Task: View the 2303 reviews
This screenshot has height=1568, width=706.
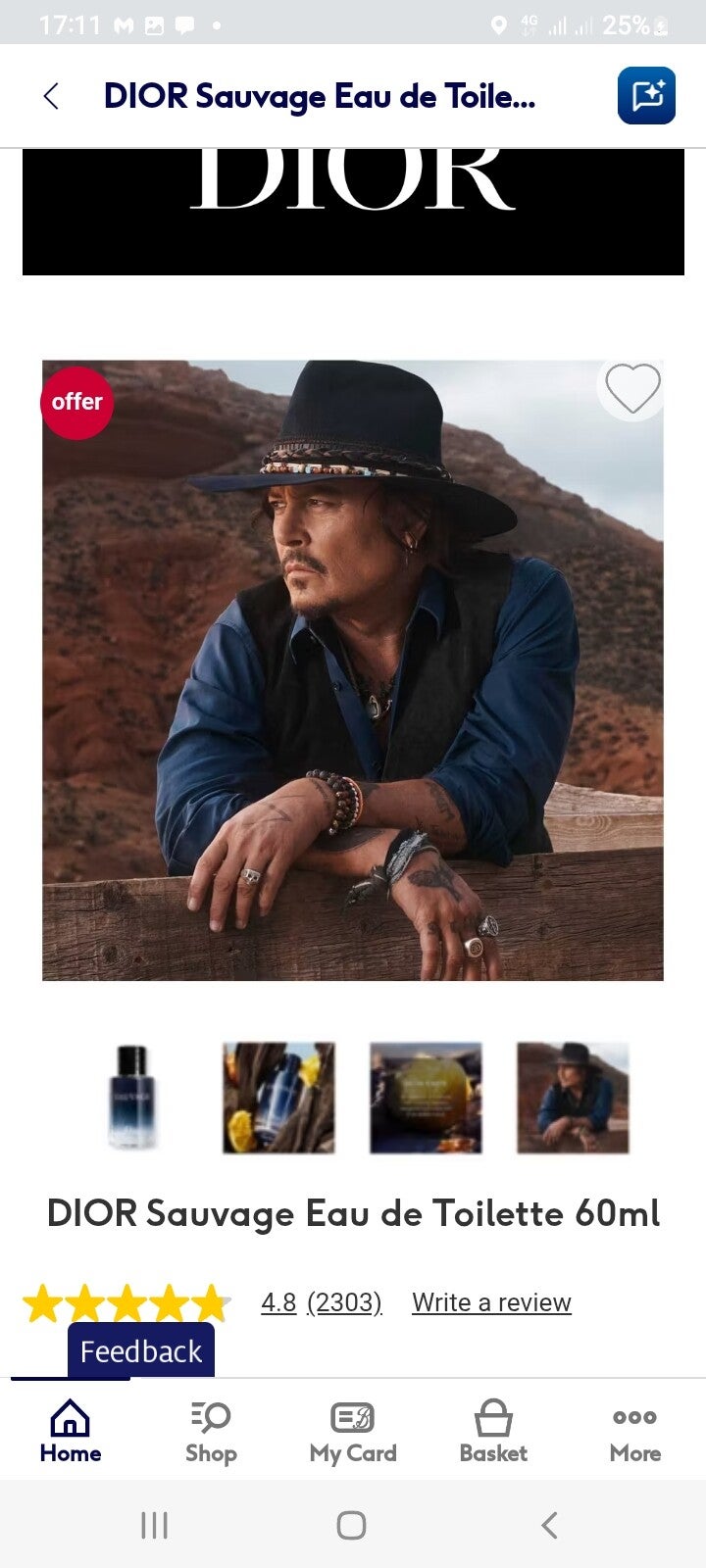Action: (x=344, y=1302)
